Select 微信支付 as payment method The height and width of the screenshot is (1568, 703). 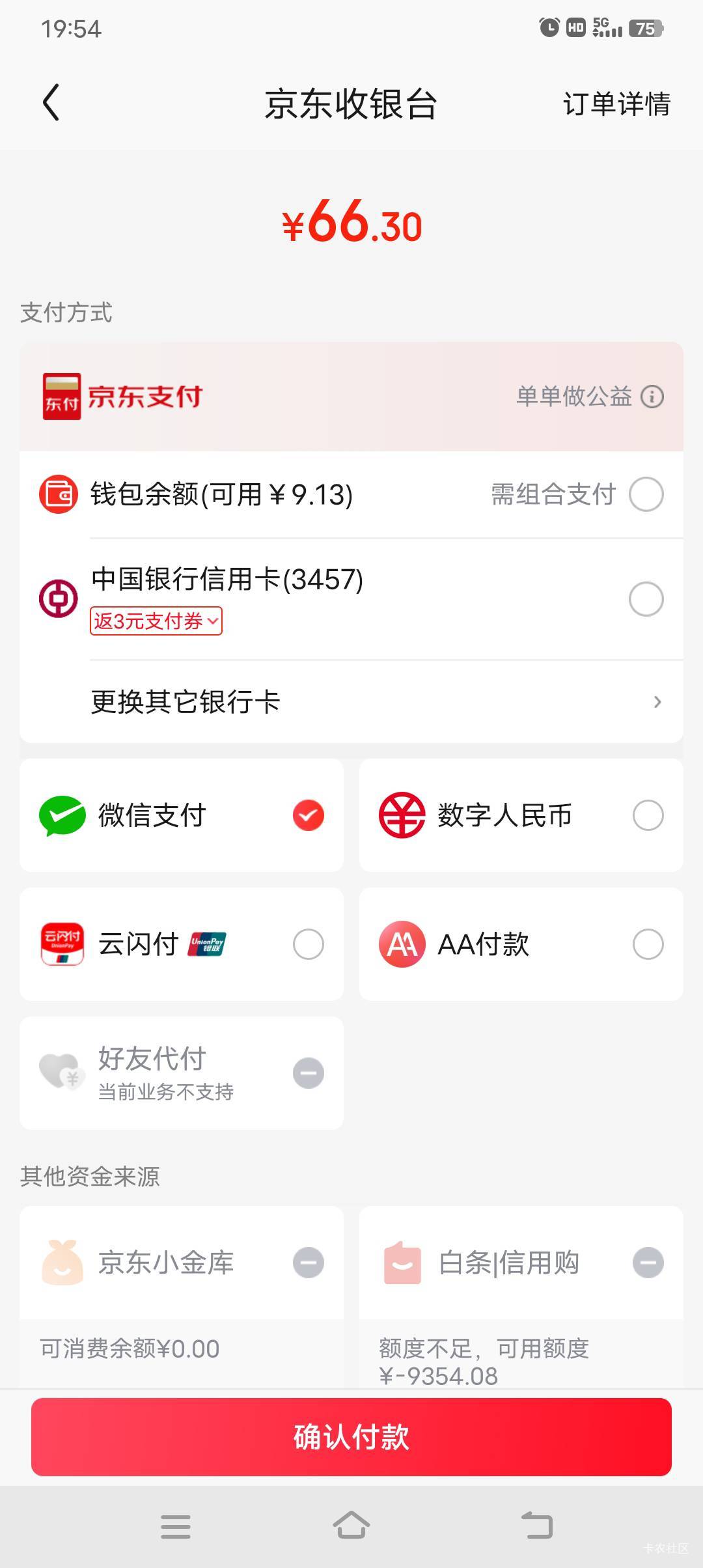pos(182,815)
